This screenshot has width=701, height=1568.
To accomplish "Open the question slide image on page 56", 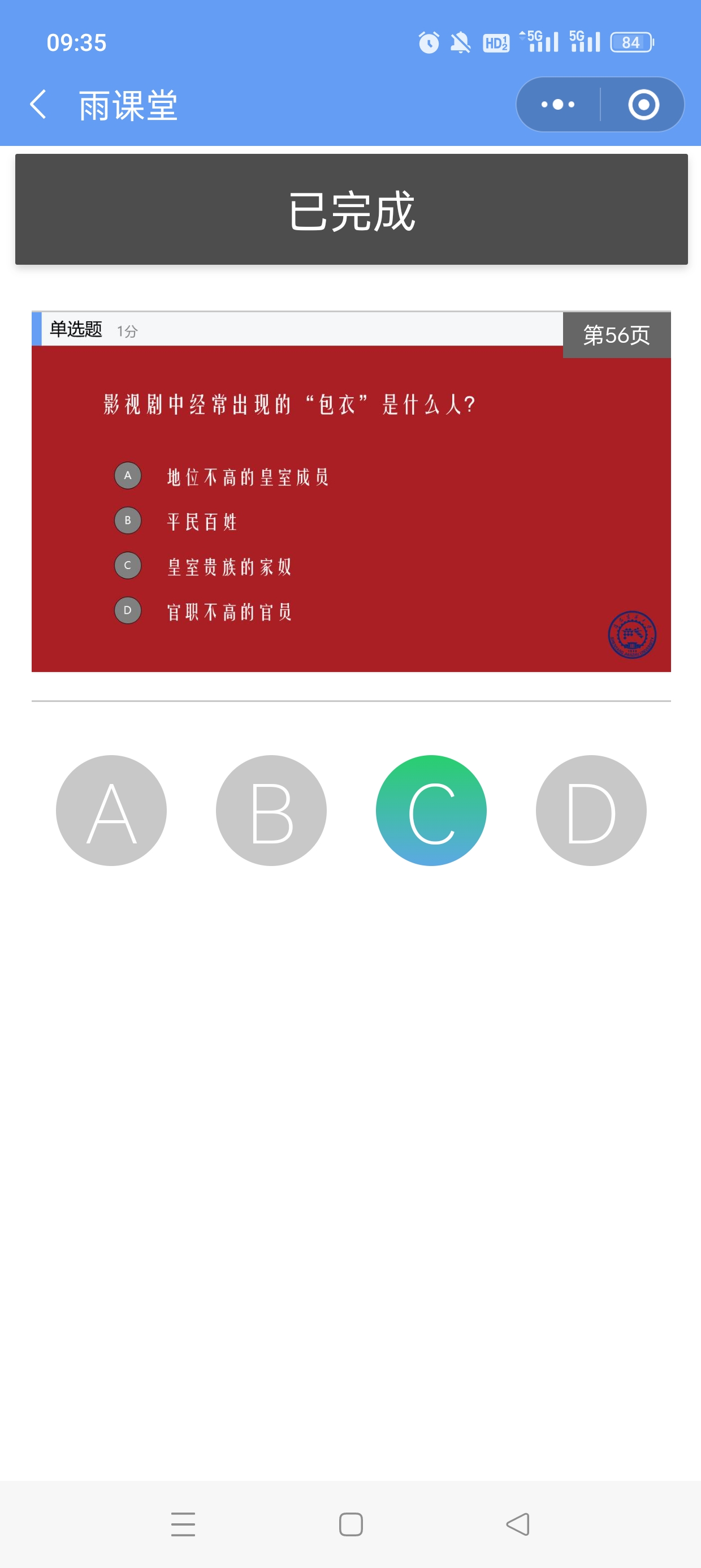I will pyautogui.click(x=351, y=507).
